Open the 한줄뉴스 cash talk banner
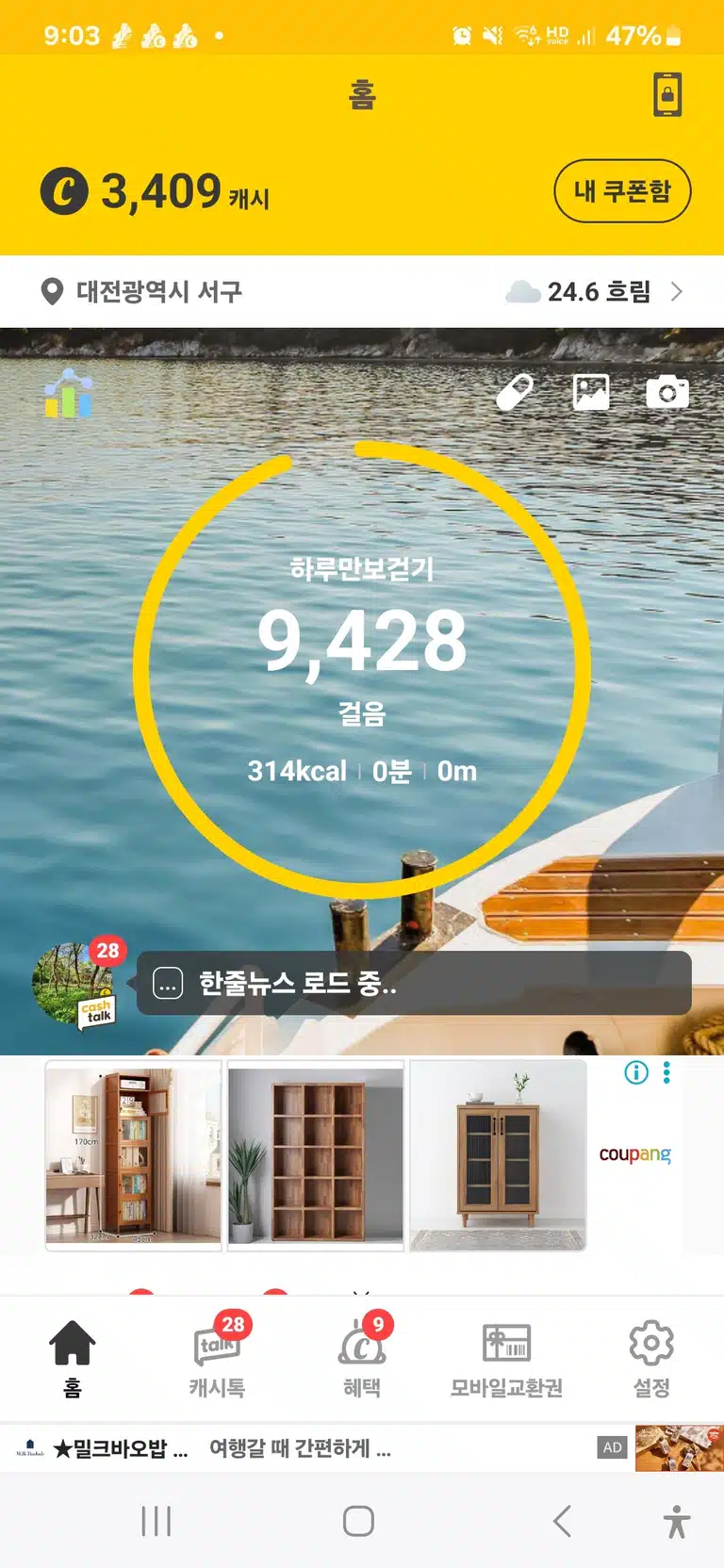Image resolution: width=724 pixels, height=1568 pixels. coord(414,983)
